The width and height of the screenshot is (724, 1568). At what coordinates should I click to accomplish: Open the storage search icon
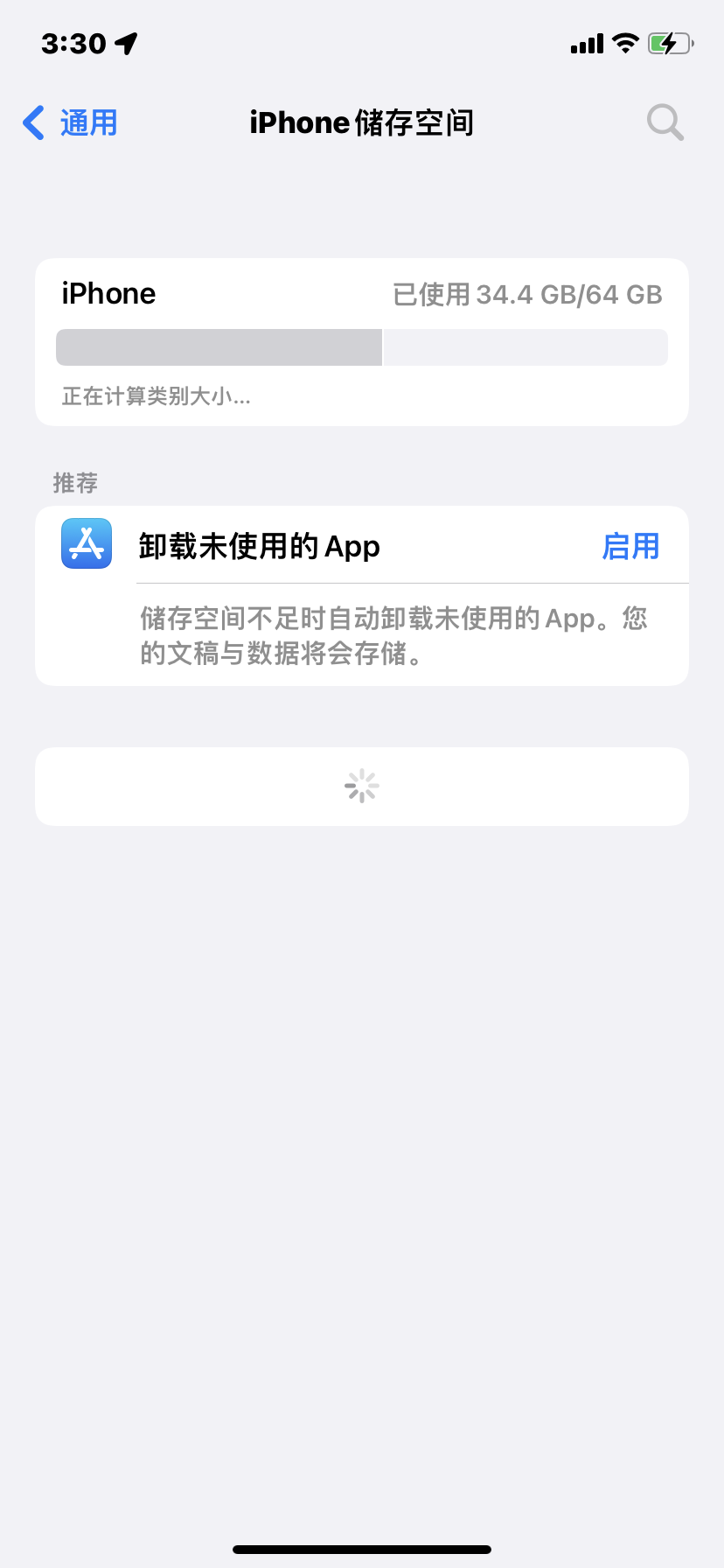tap(665, 123)
